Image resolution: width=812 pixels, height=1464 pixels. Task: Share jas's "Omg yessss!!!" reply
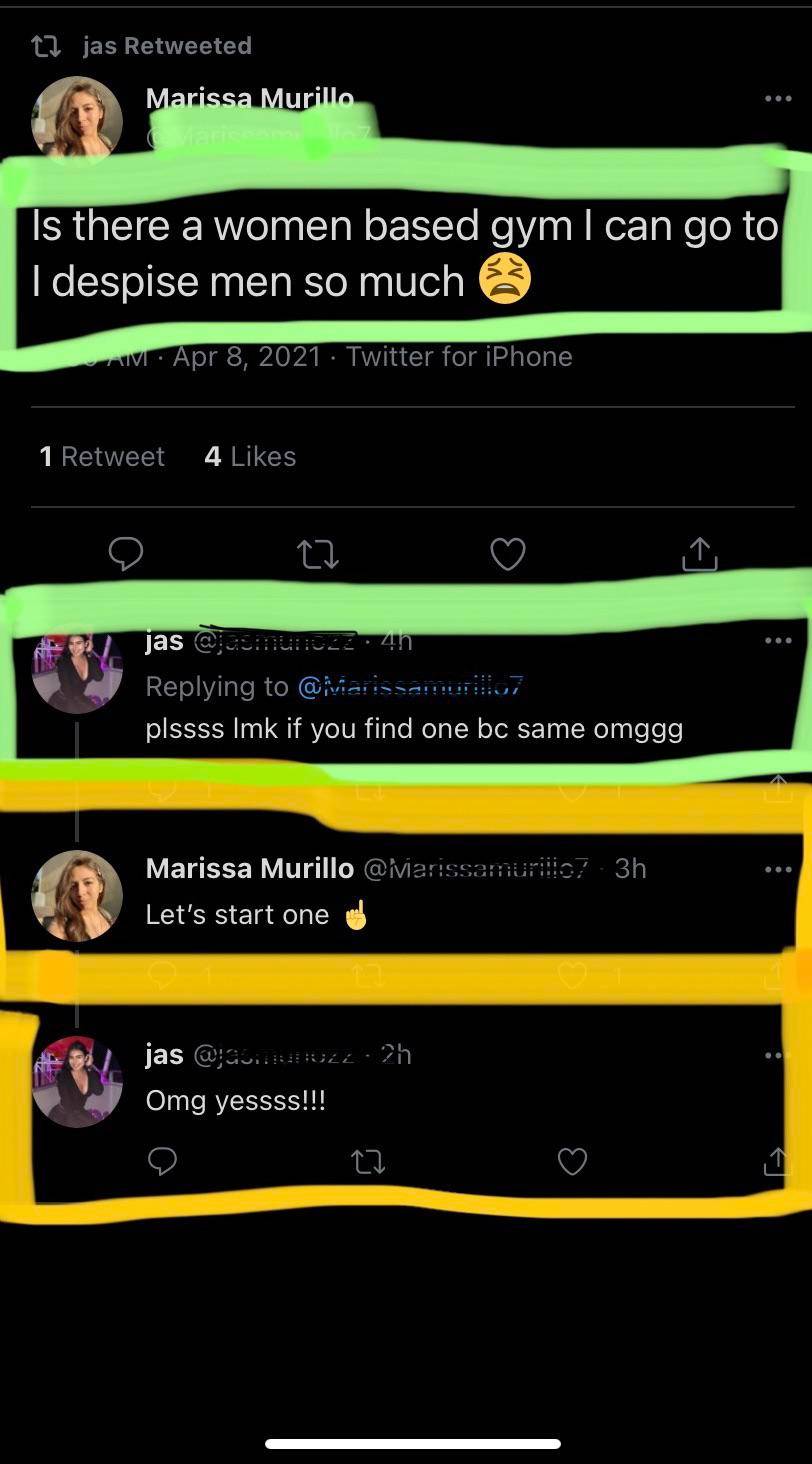(x=776, y=1161)
